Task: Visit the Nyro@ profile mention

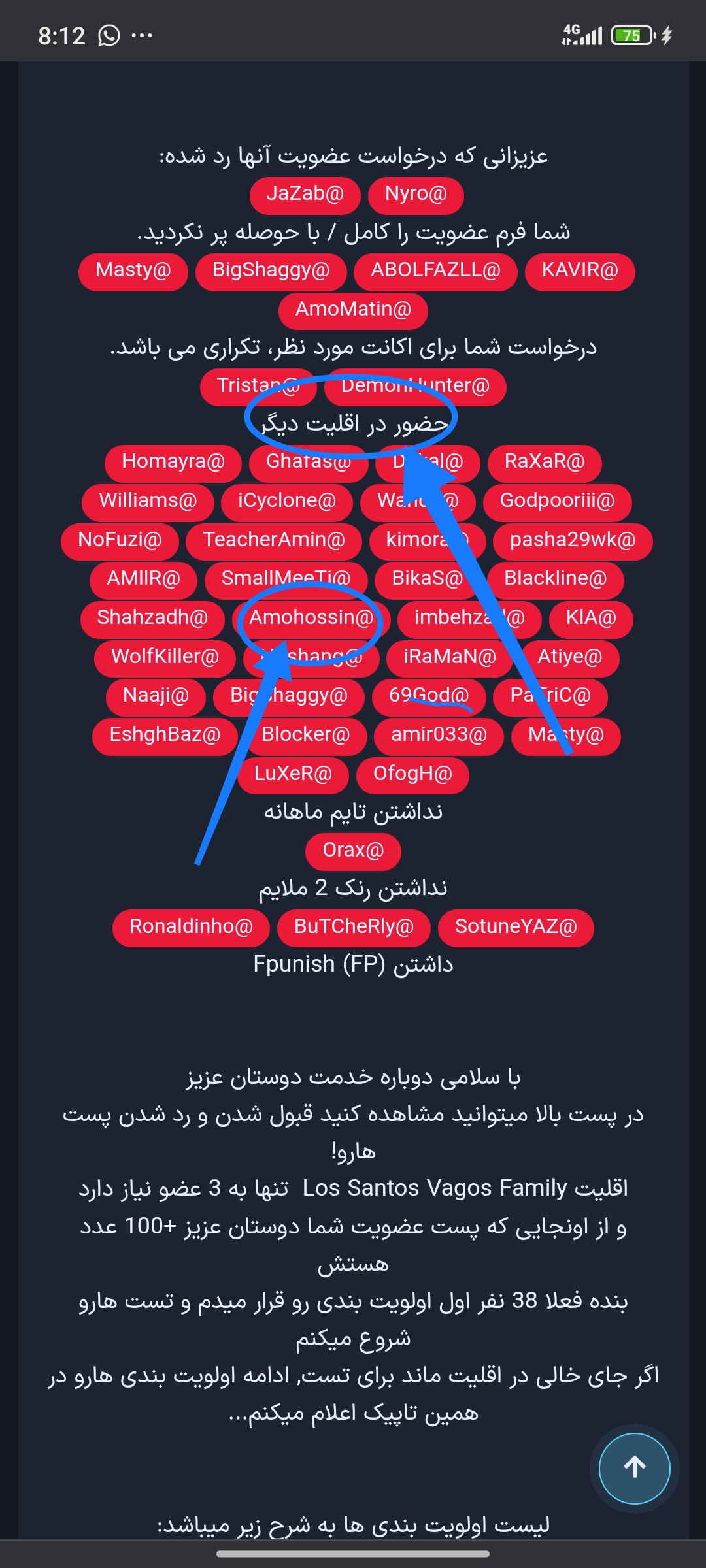Action: coord(416,194)
